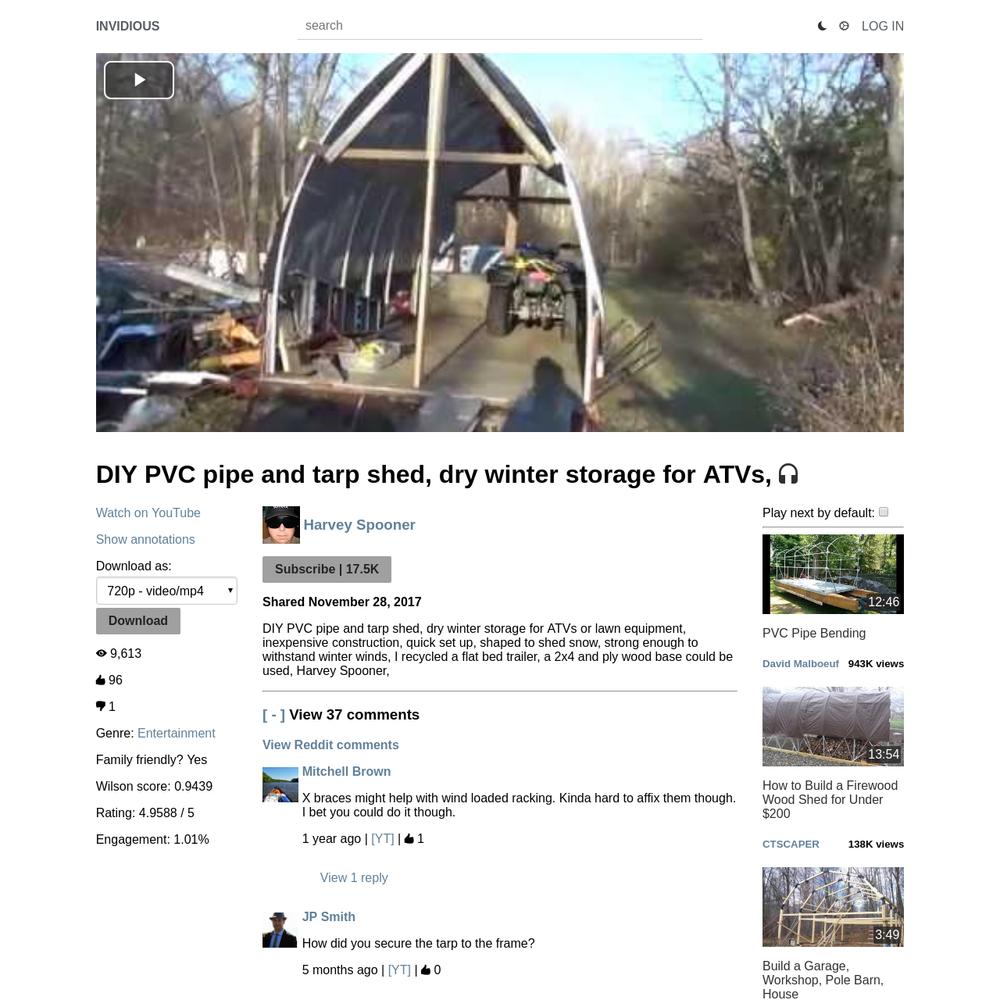1000x1000 pixels.
Task: Open Firewood Wood Shed video thumbnail
Action: point(832,727)
